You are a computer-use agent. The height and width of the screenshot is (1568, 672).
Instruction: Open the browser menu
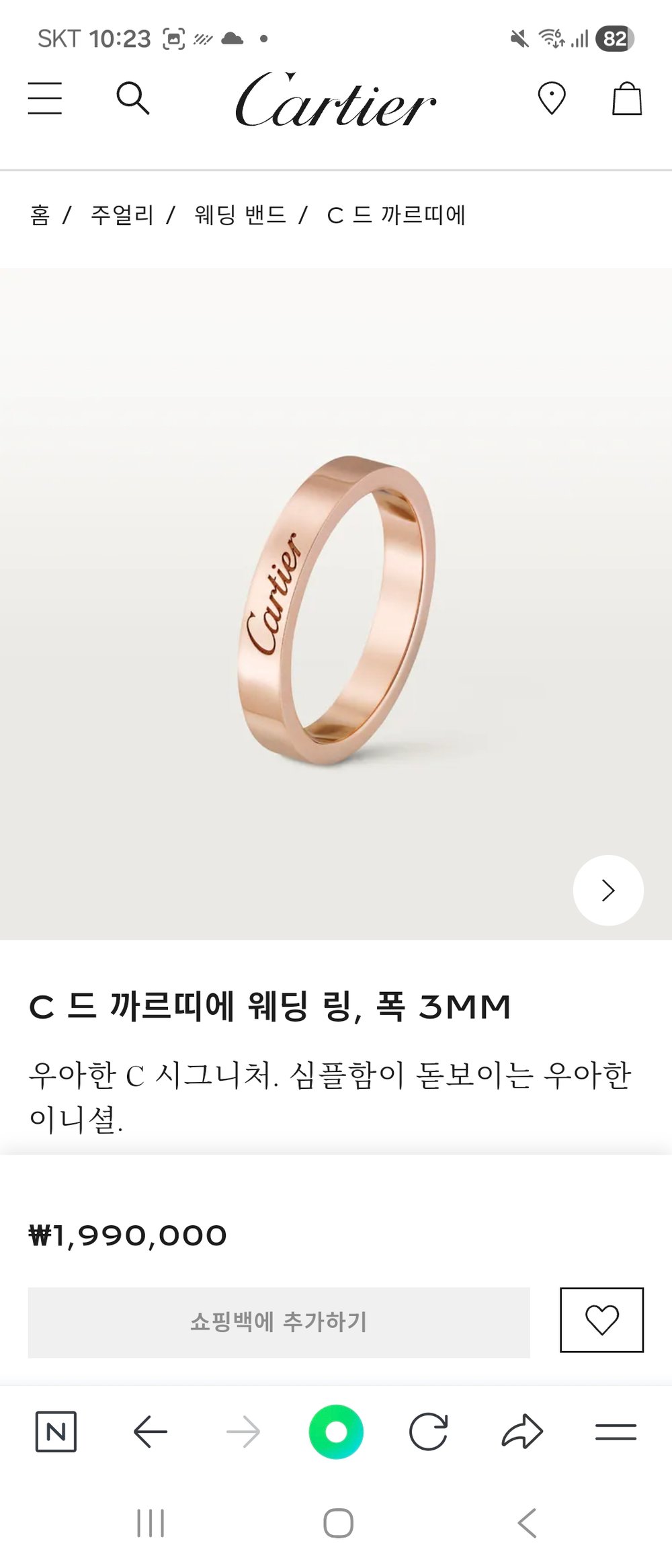coord(616,1432)
